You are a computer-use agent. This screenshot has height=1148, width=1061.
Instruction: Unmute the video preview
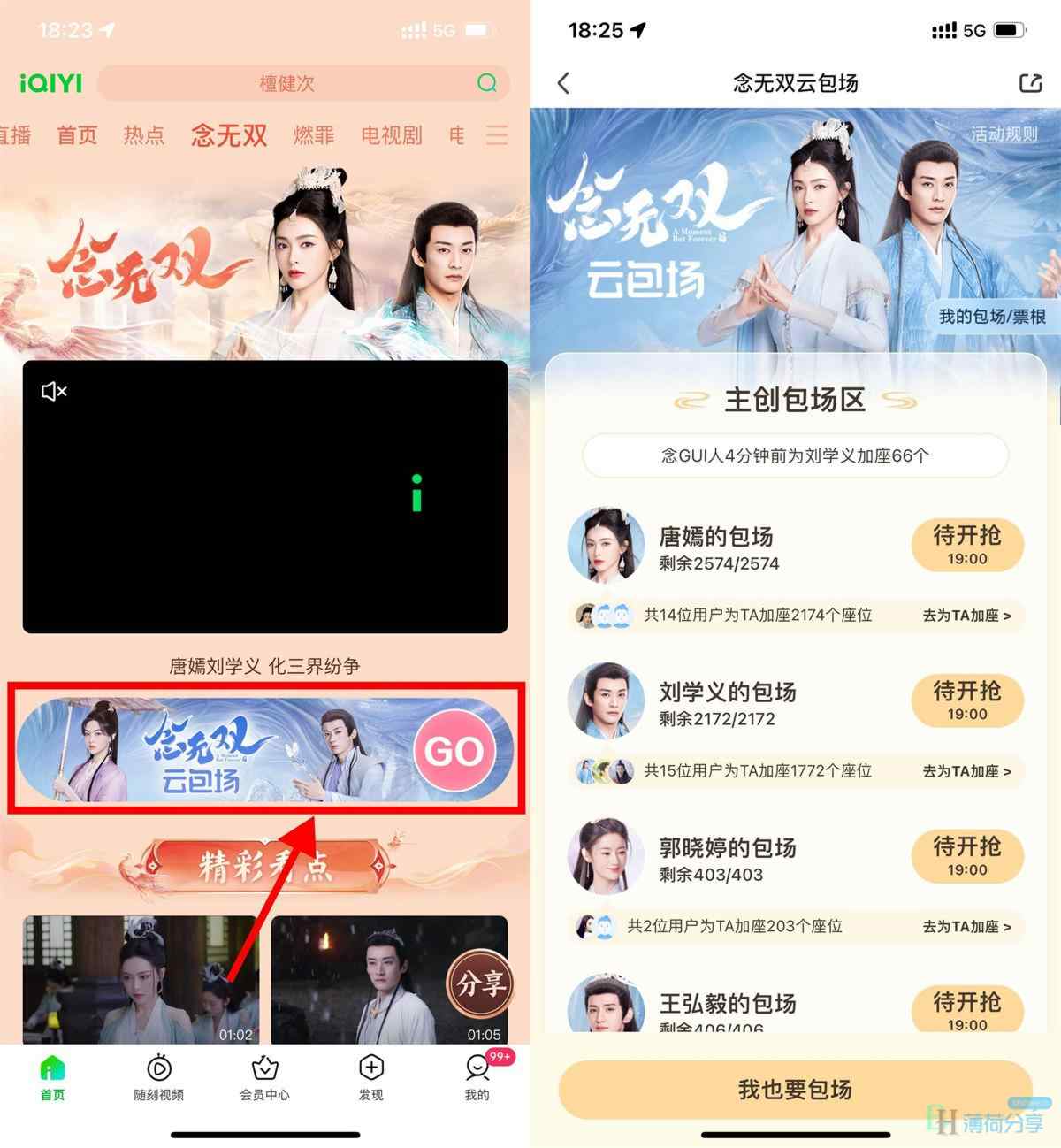[x=54, y=391]
